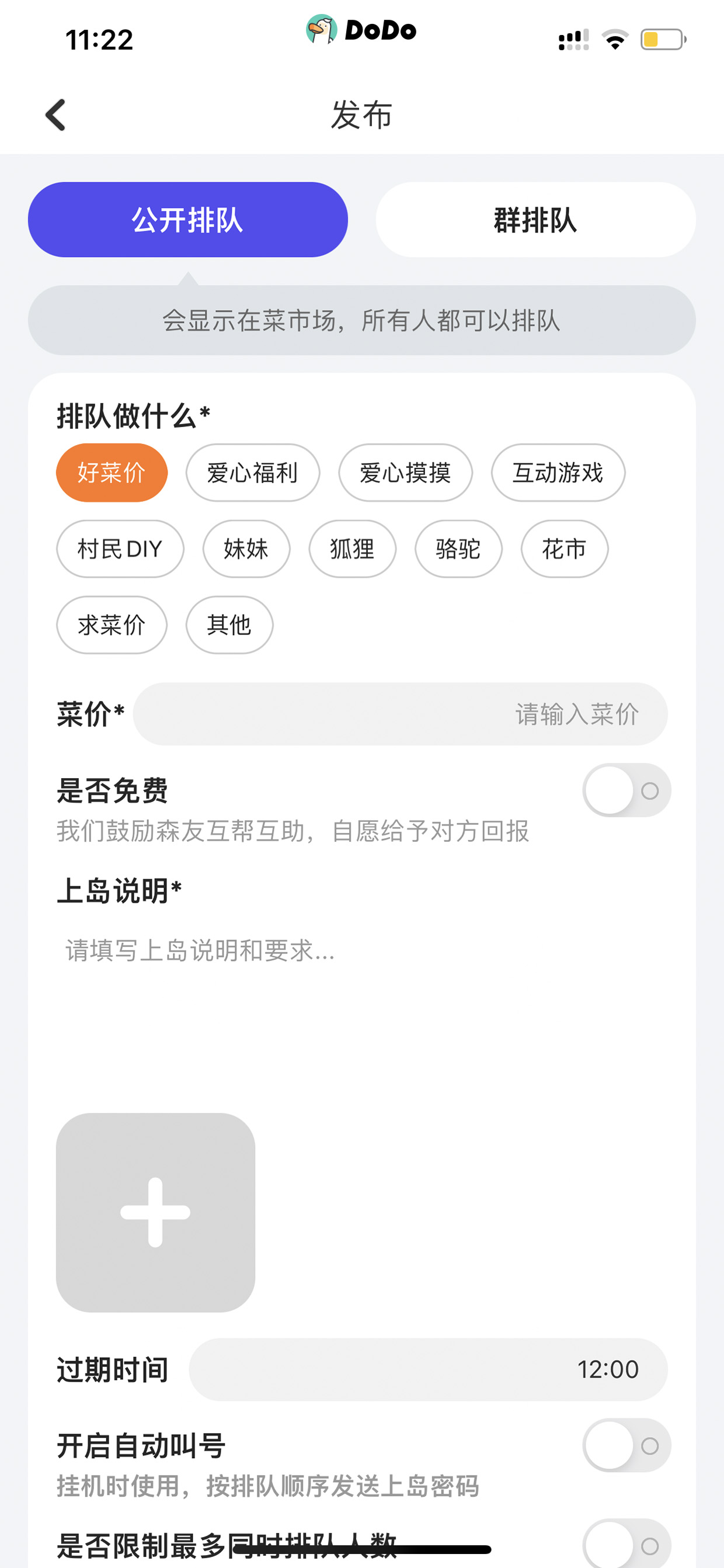This screenshot has width=724, height=1568.
Task: Select the 妹妹 chip
Action: 246,549
